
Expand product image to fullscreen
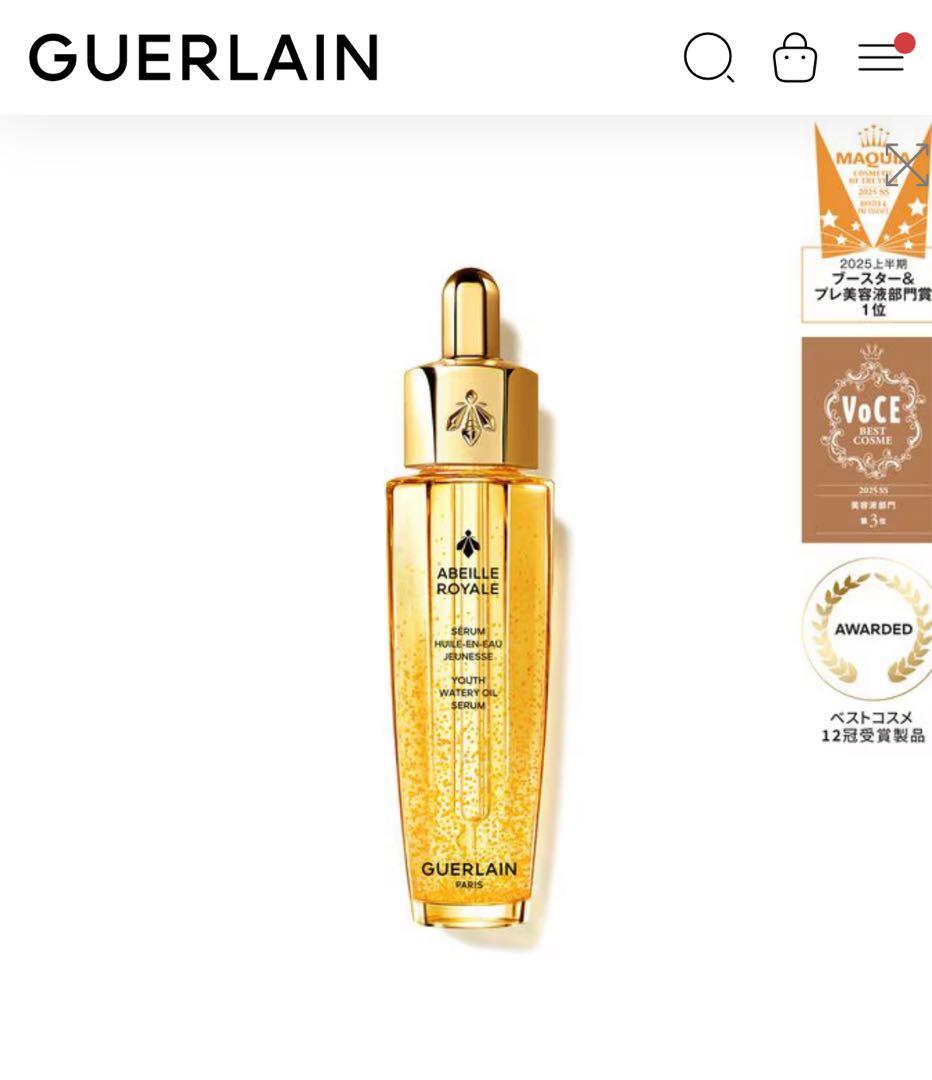click(x=906, y=164)
